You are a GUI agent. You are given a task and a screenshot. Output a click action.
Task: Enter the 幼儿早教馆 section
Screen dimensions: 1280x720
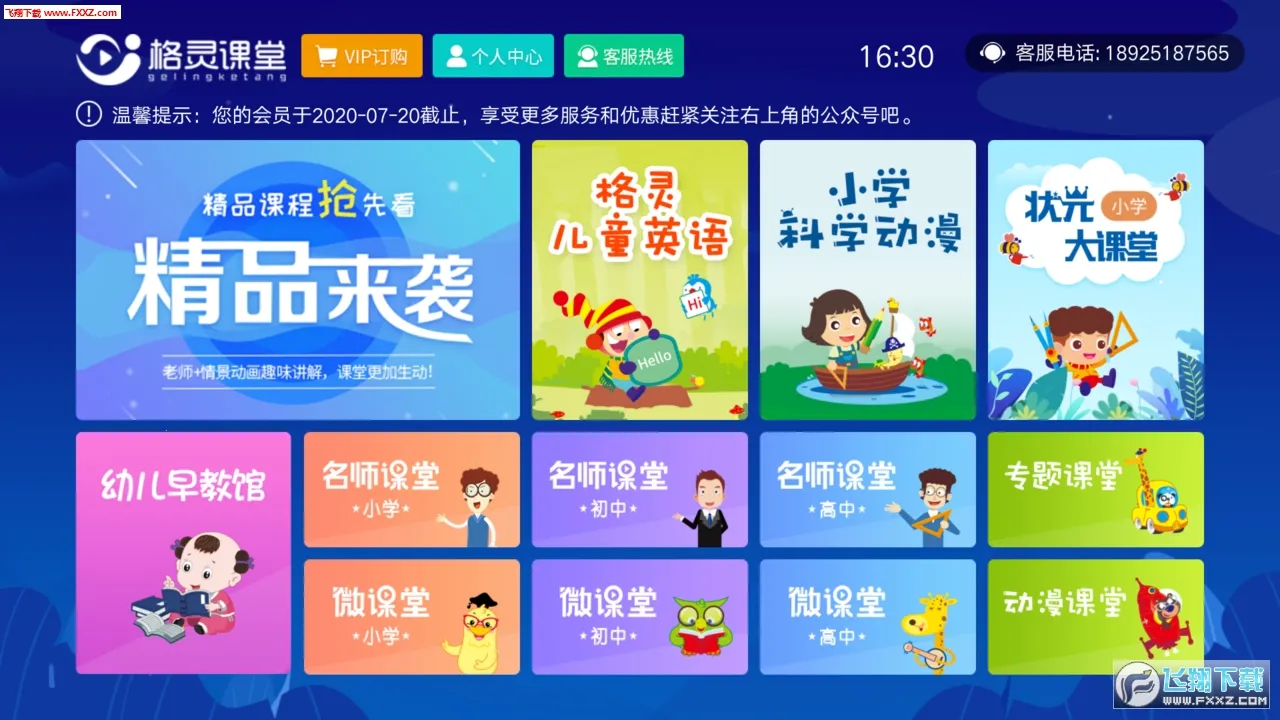(x=183, y=553)
